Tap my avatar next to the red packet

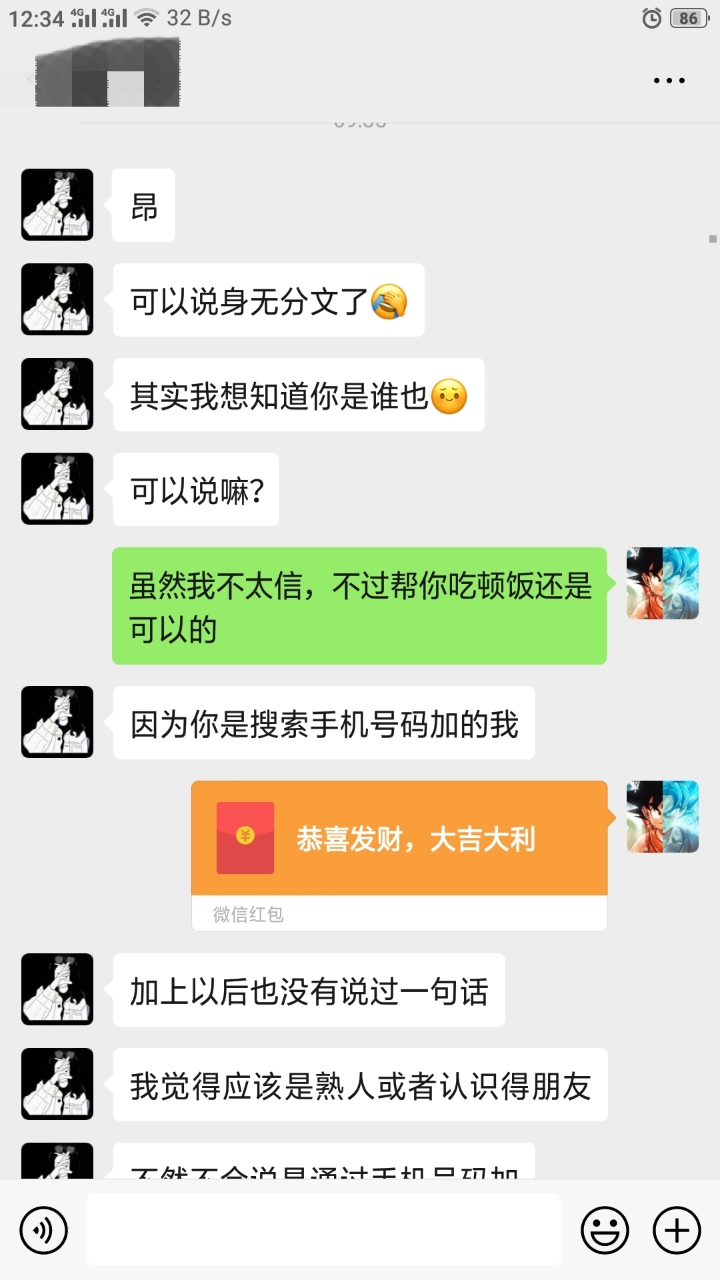pyautogui.click(x=662, y=817)
